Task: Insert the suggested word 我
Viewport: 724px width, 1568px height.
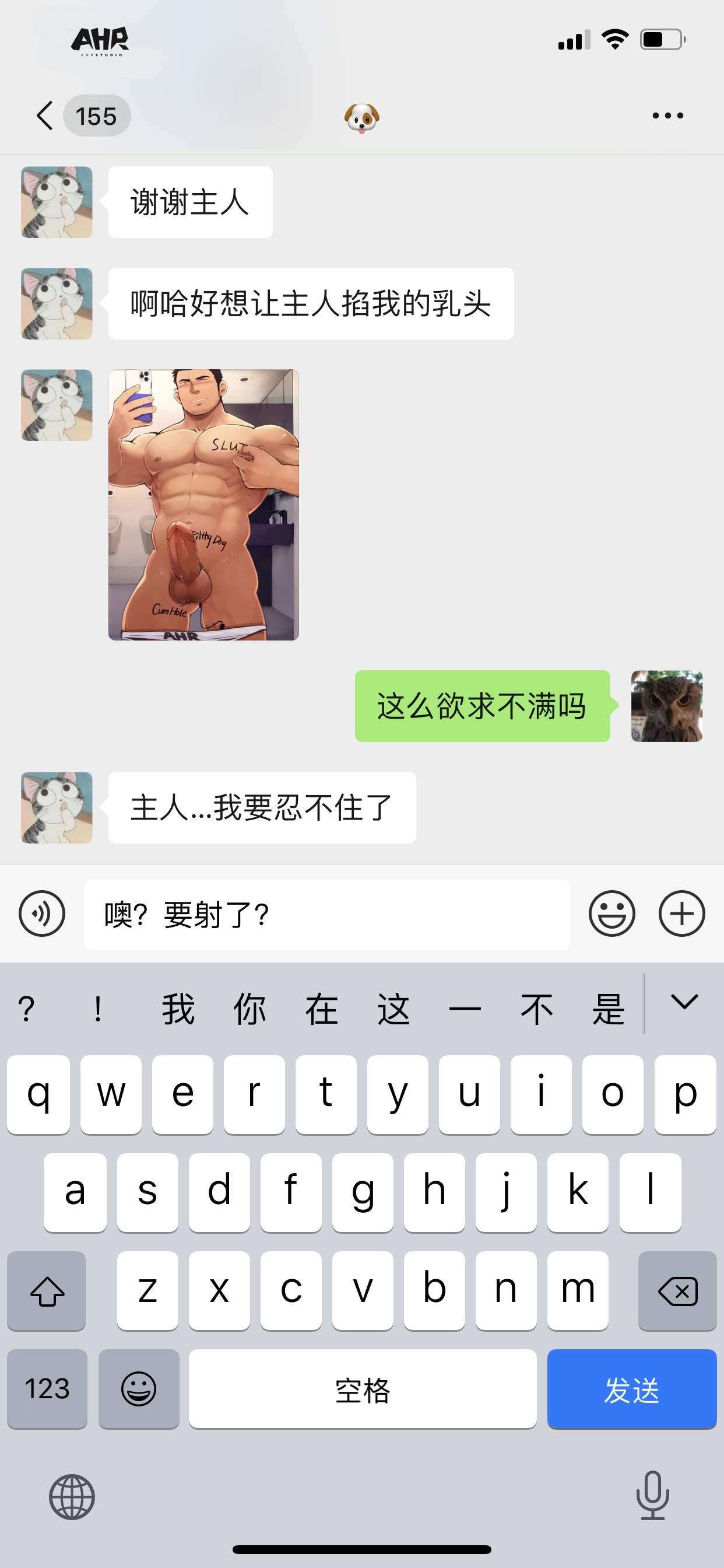Action: (x=178, y=1009)
